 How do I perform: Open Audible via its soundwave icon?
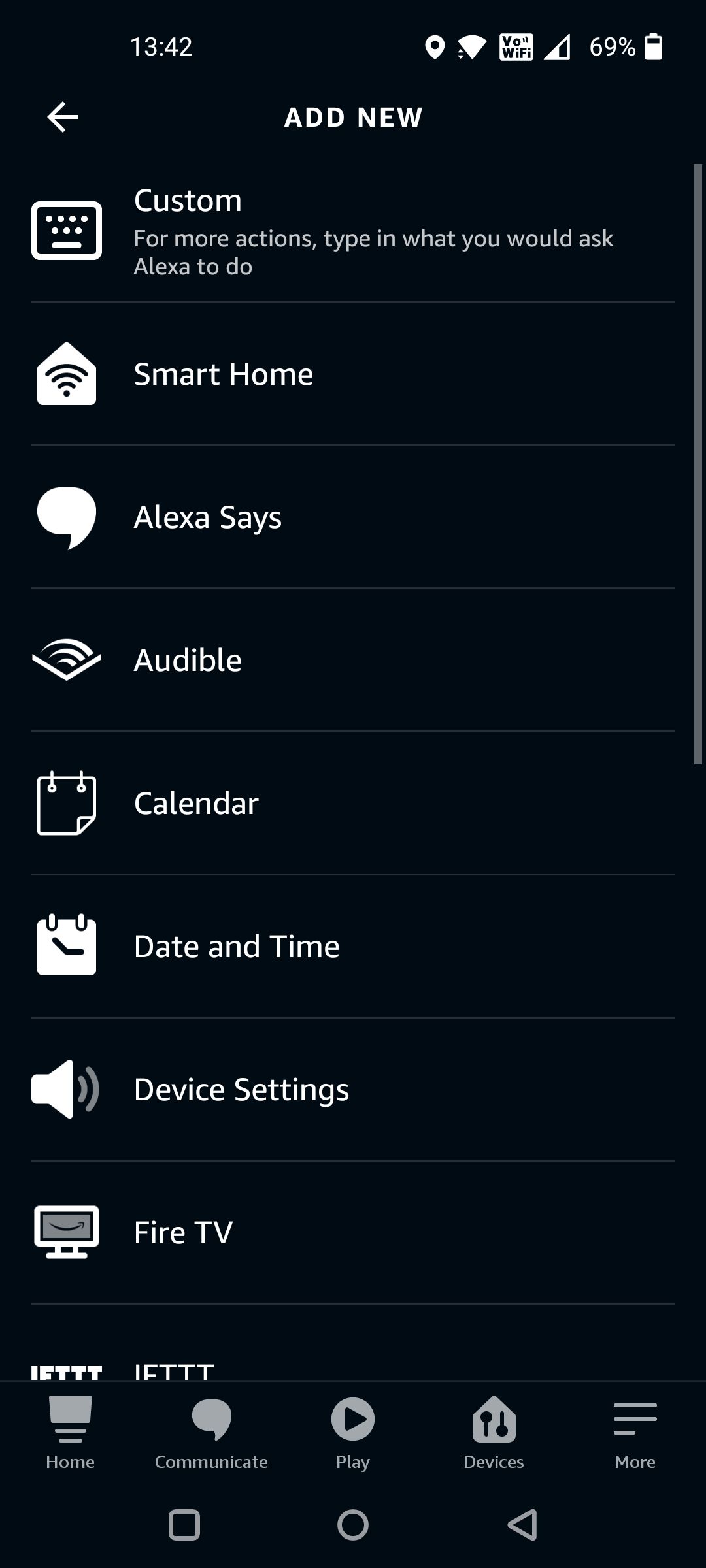[x=66, y=659]
